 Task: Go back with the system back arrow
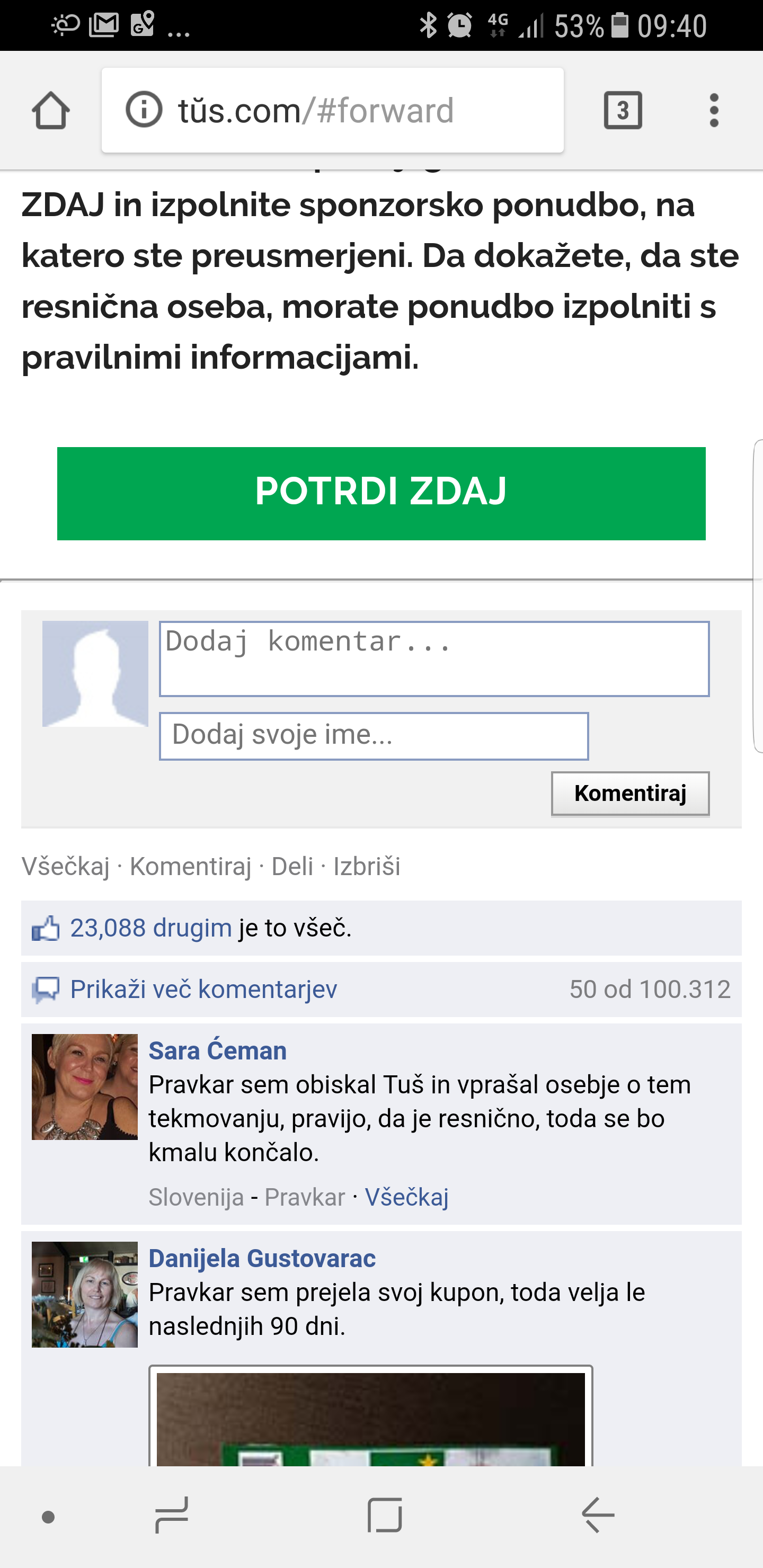pyautogui.click(x=598, y=1514)
